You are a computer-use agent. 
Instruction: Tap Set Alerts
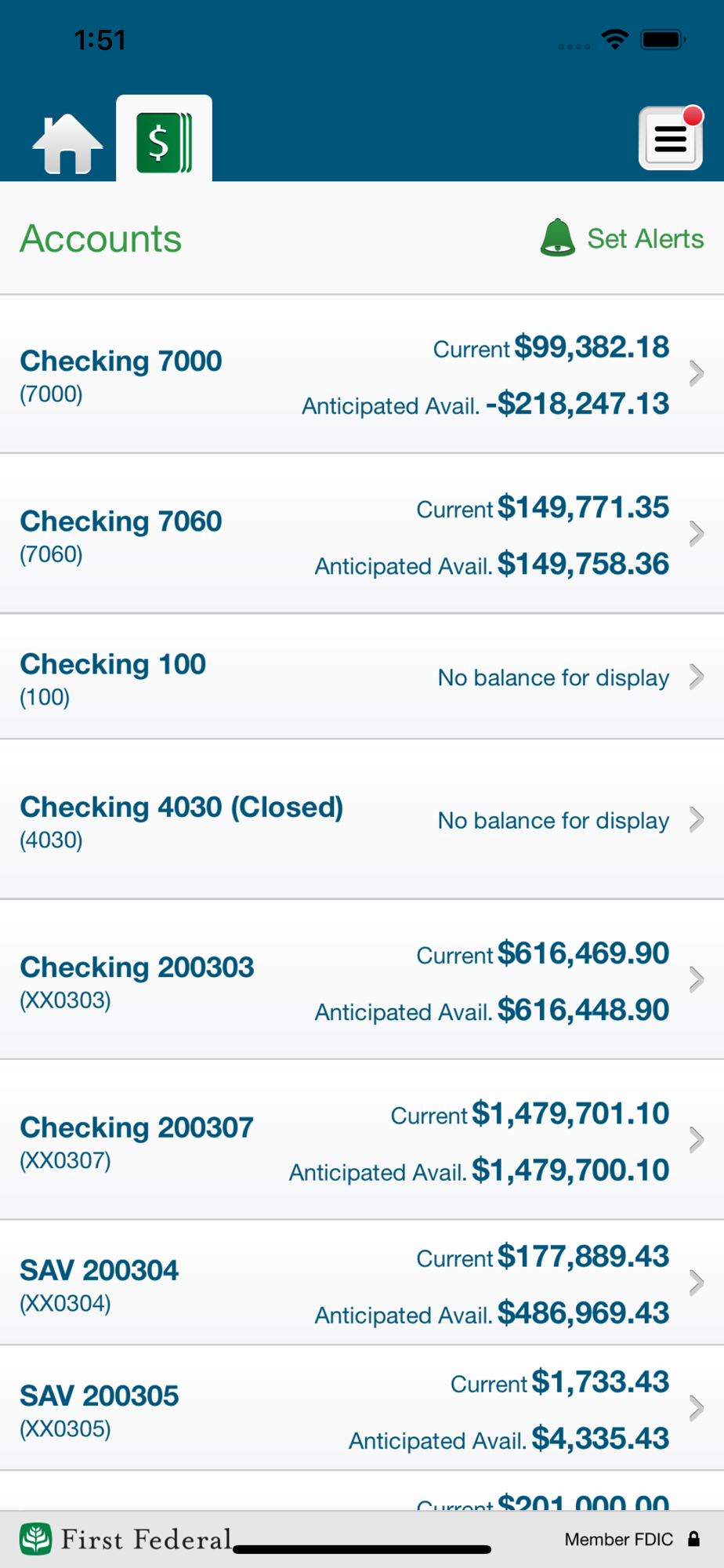622,238
